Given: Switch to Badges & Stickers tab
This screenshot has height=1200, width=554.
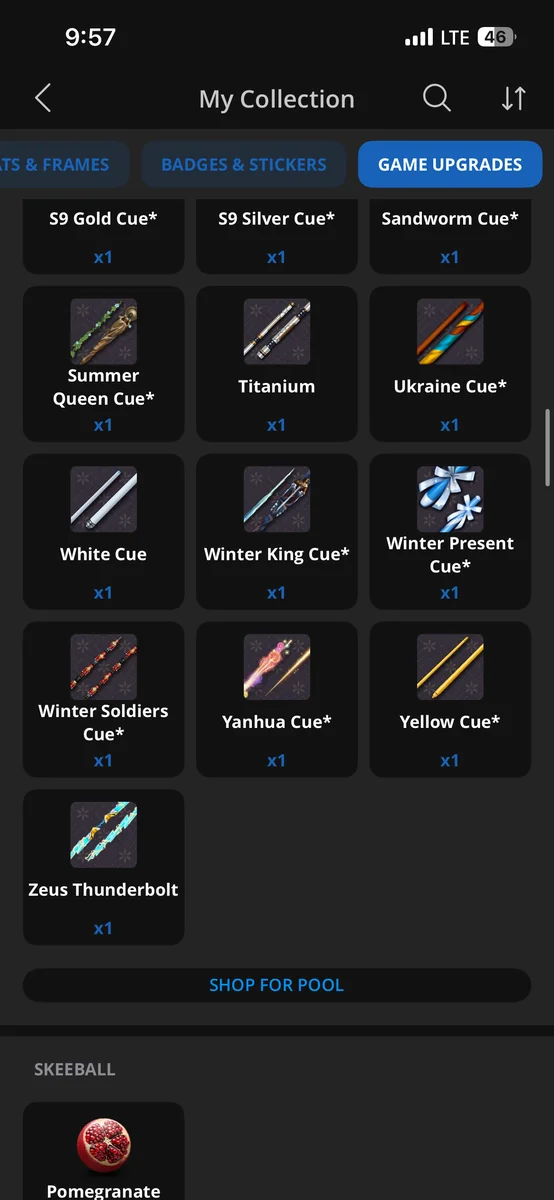Looking at the screenshot, I should click(x=244, y=165).
